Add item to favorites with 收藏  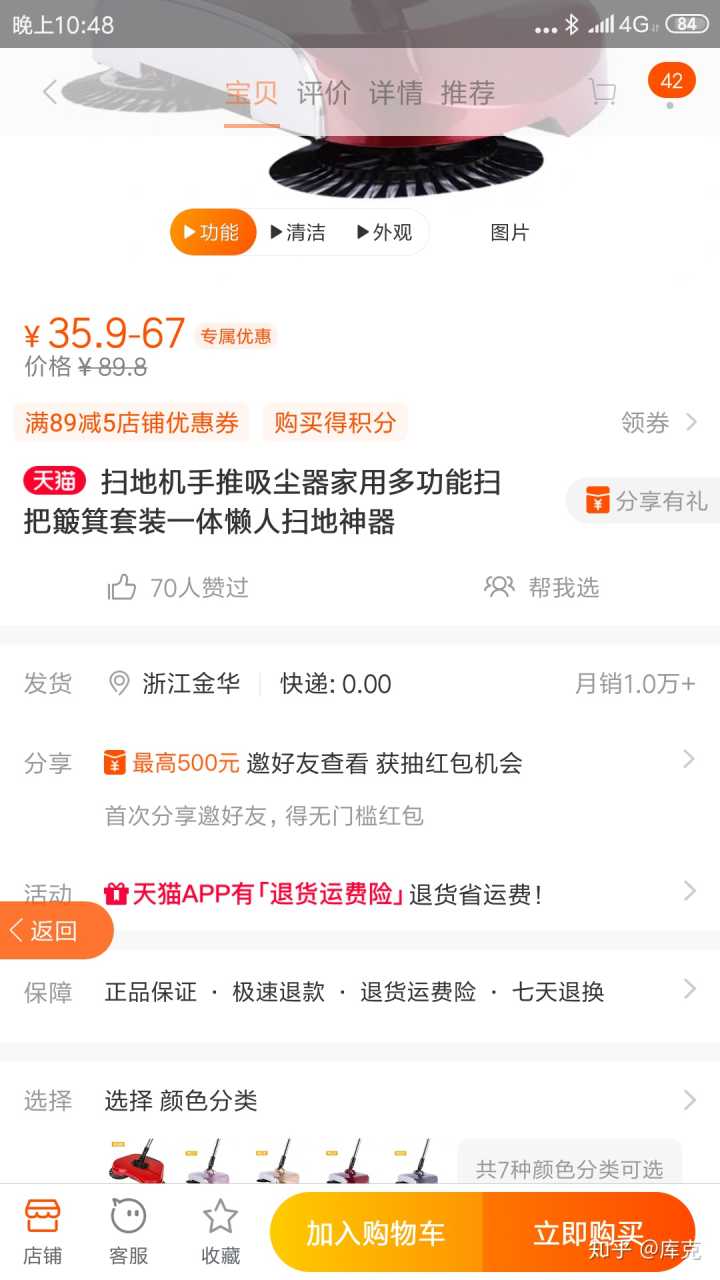(220, 1232)
